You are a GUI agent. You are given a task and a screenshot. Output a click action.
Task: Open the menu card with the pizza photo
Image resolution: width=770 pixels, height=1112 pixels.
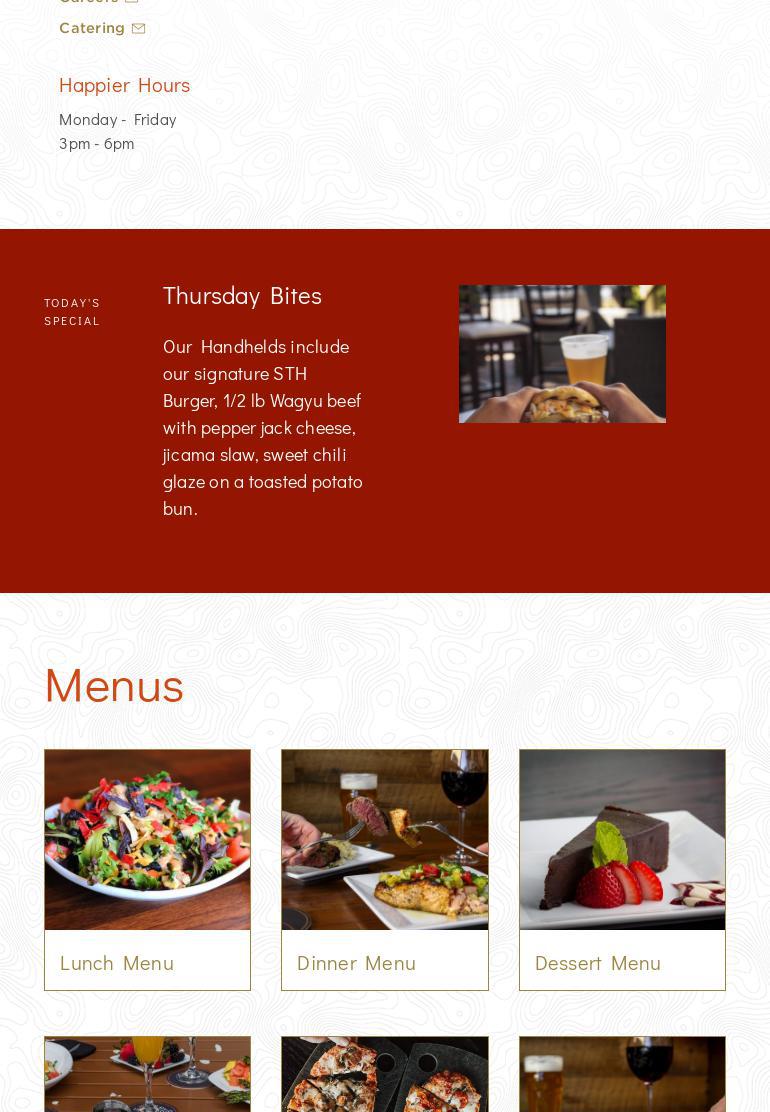[384, 1075]
